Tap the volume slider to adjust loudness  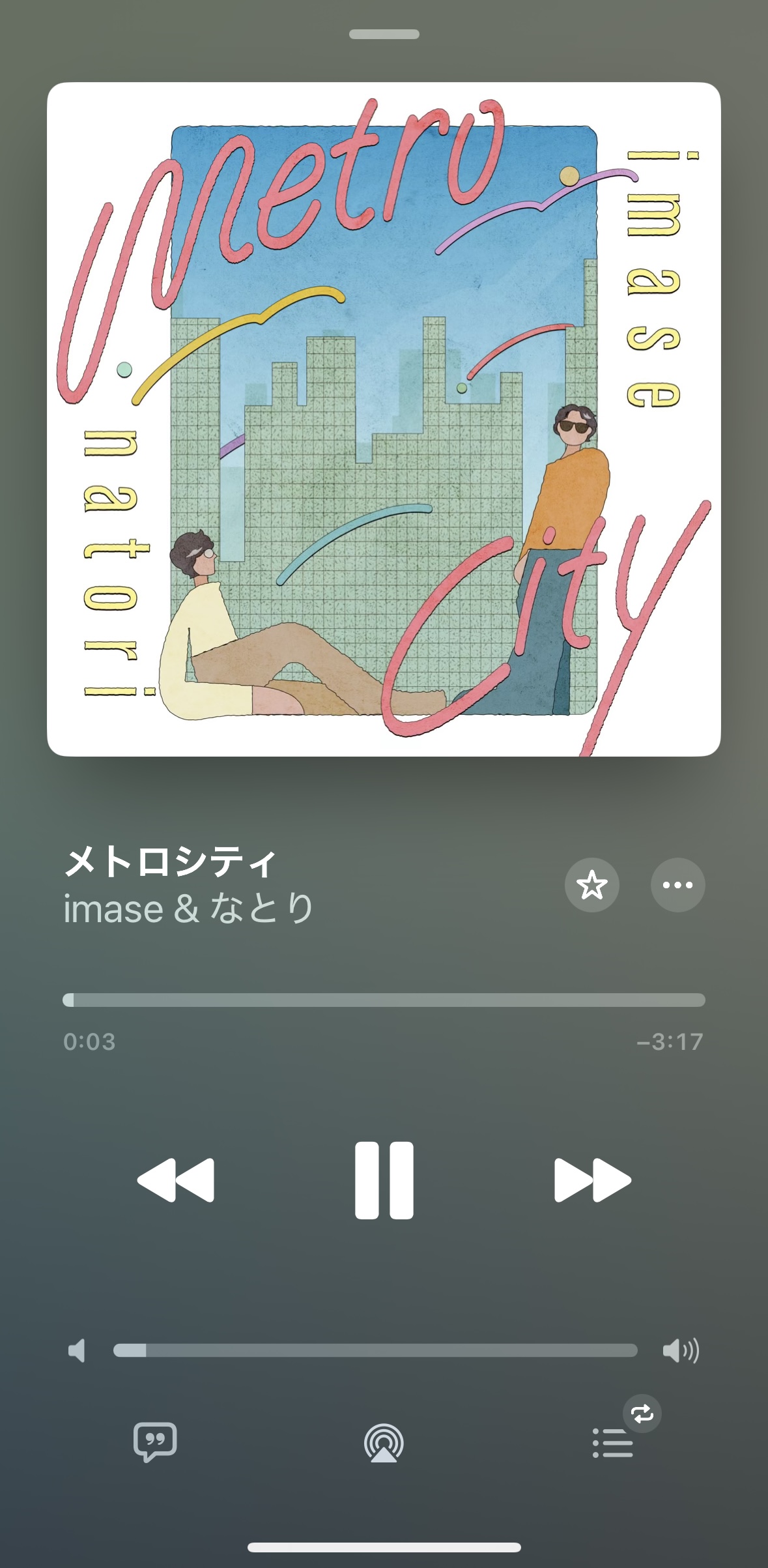[375, 1350]
